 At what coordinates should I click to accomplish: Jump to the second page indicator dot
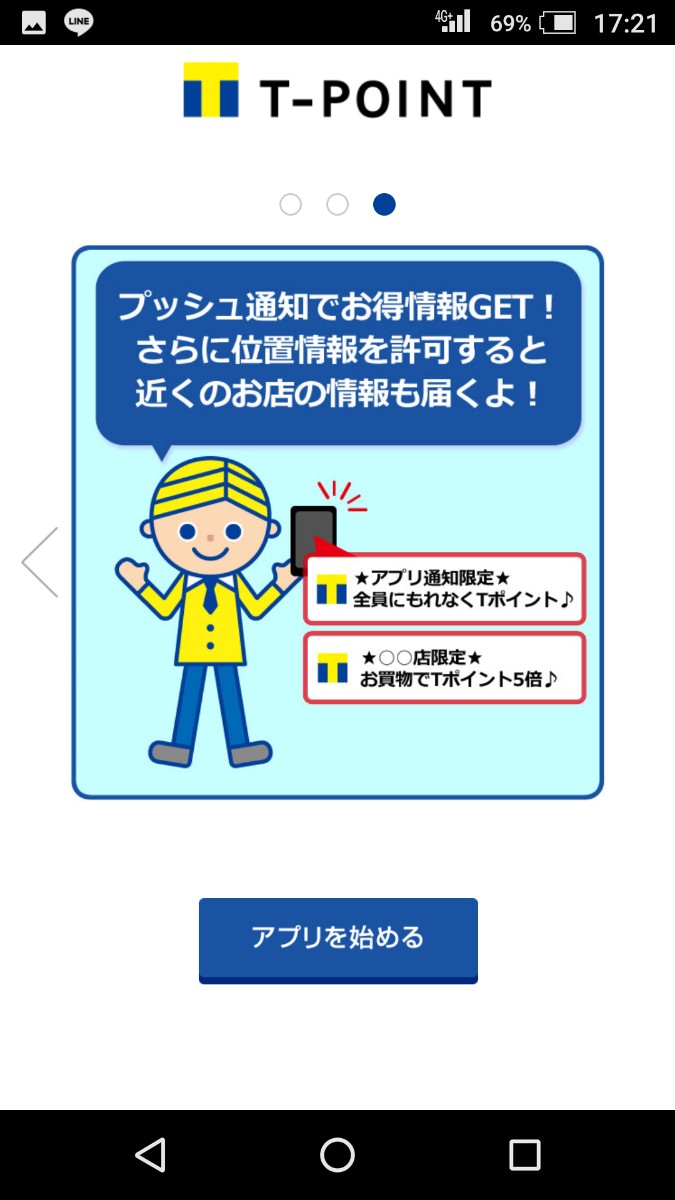click(x=337, y=205)
